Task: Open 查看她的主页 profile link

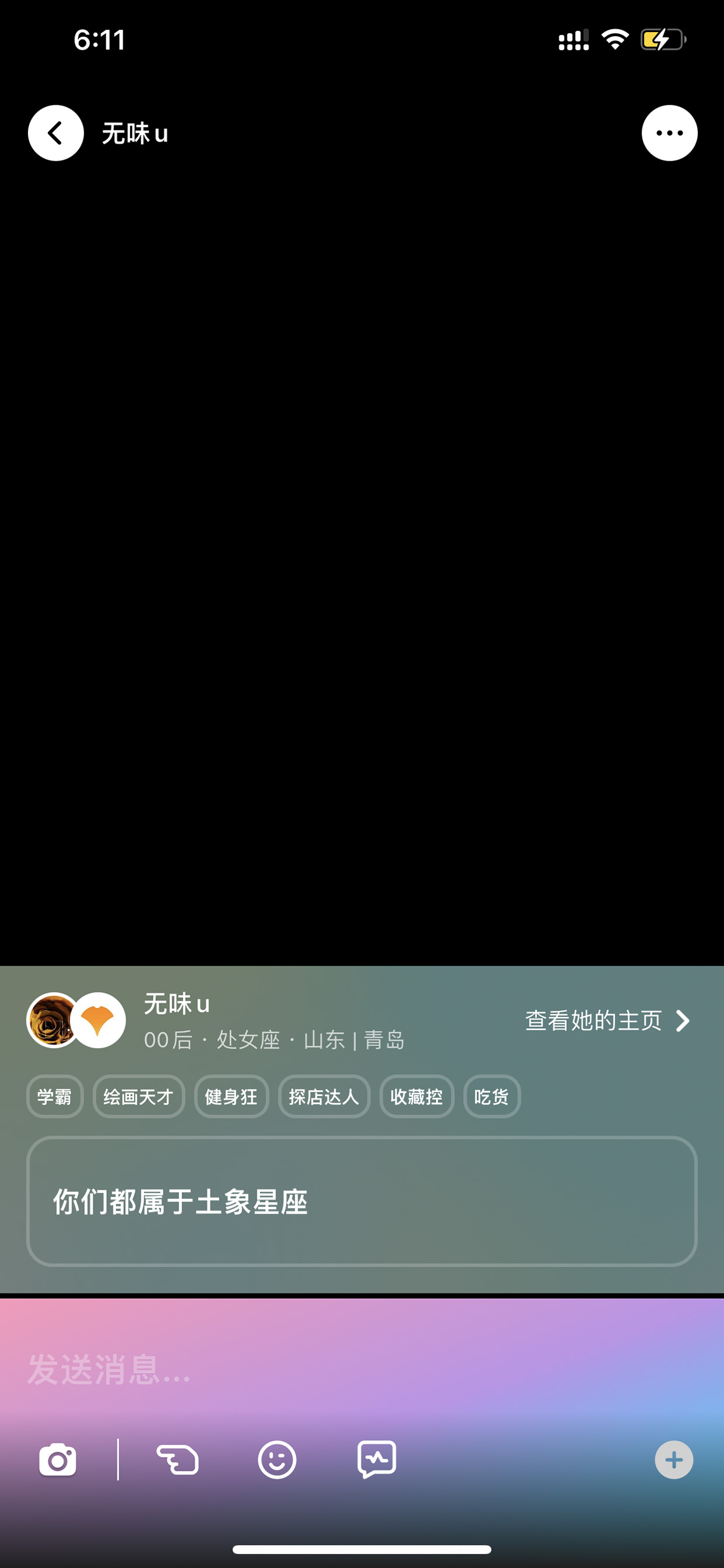Action: tap(607, 1021)
